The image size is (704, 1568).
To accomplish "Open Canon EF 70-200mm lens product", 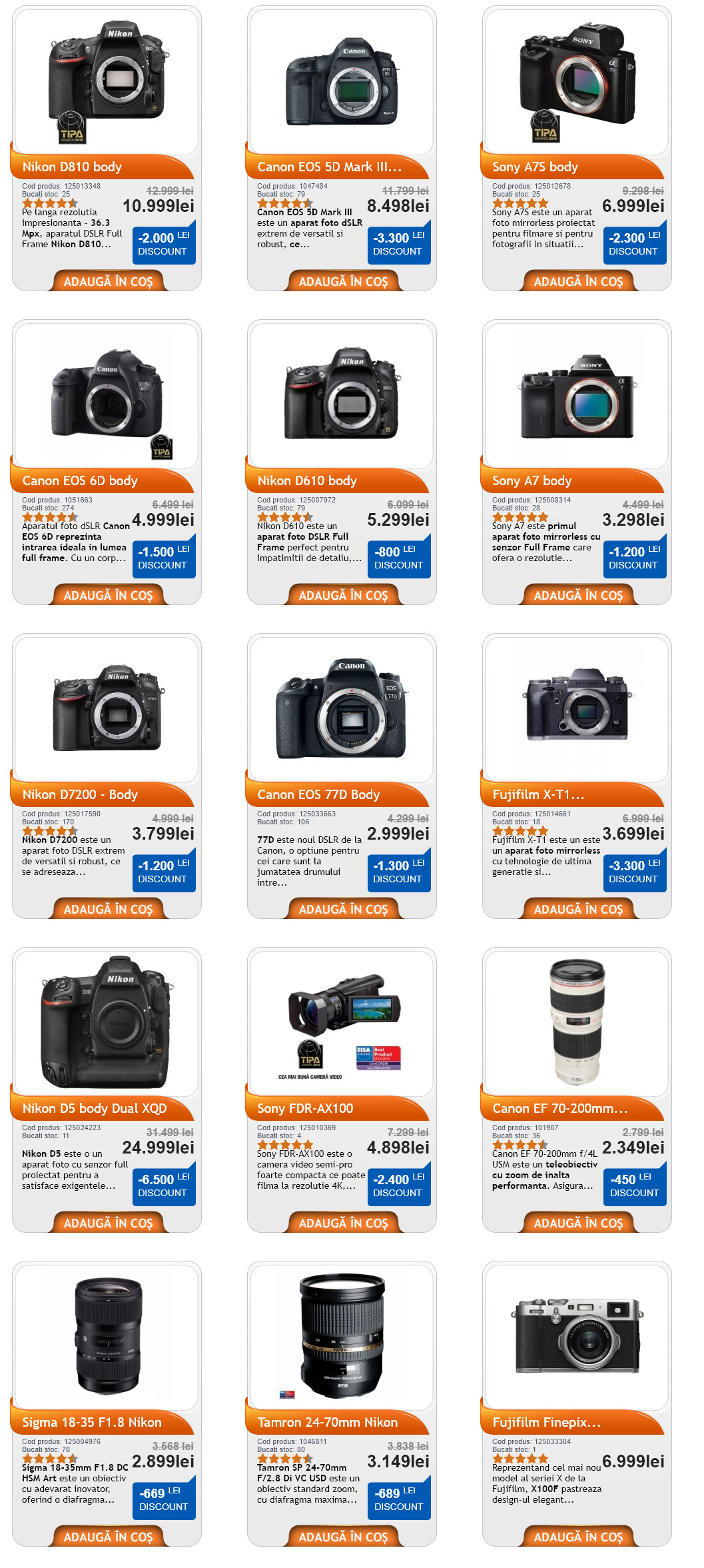I will 559,1108.
